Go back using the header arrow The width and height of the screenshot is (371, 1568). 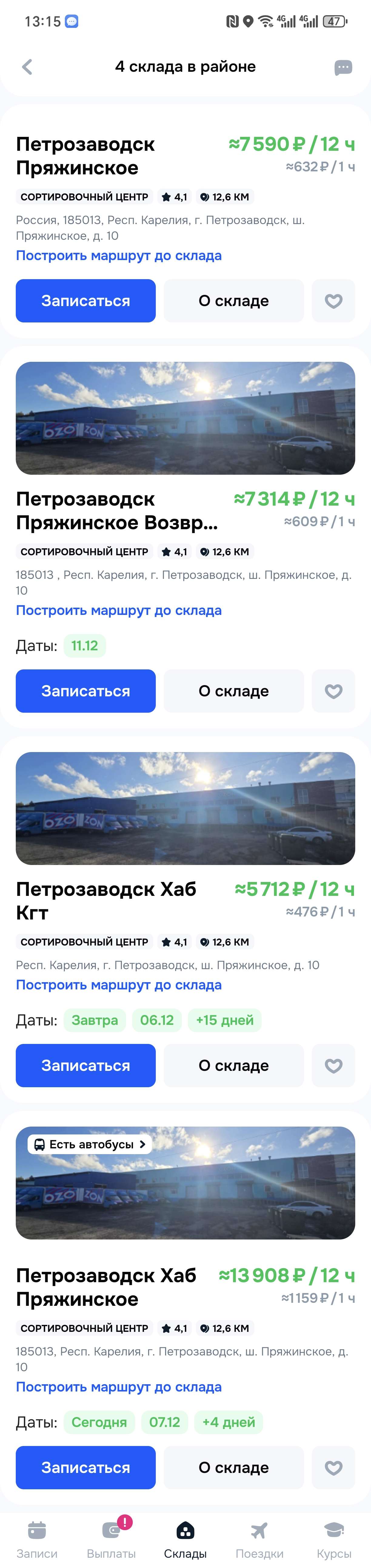(x=27, y=67)
